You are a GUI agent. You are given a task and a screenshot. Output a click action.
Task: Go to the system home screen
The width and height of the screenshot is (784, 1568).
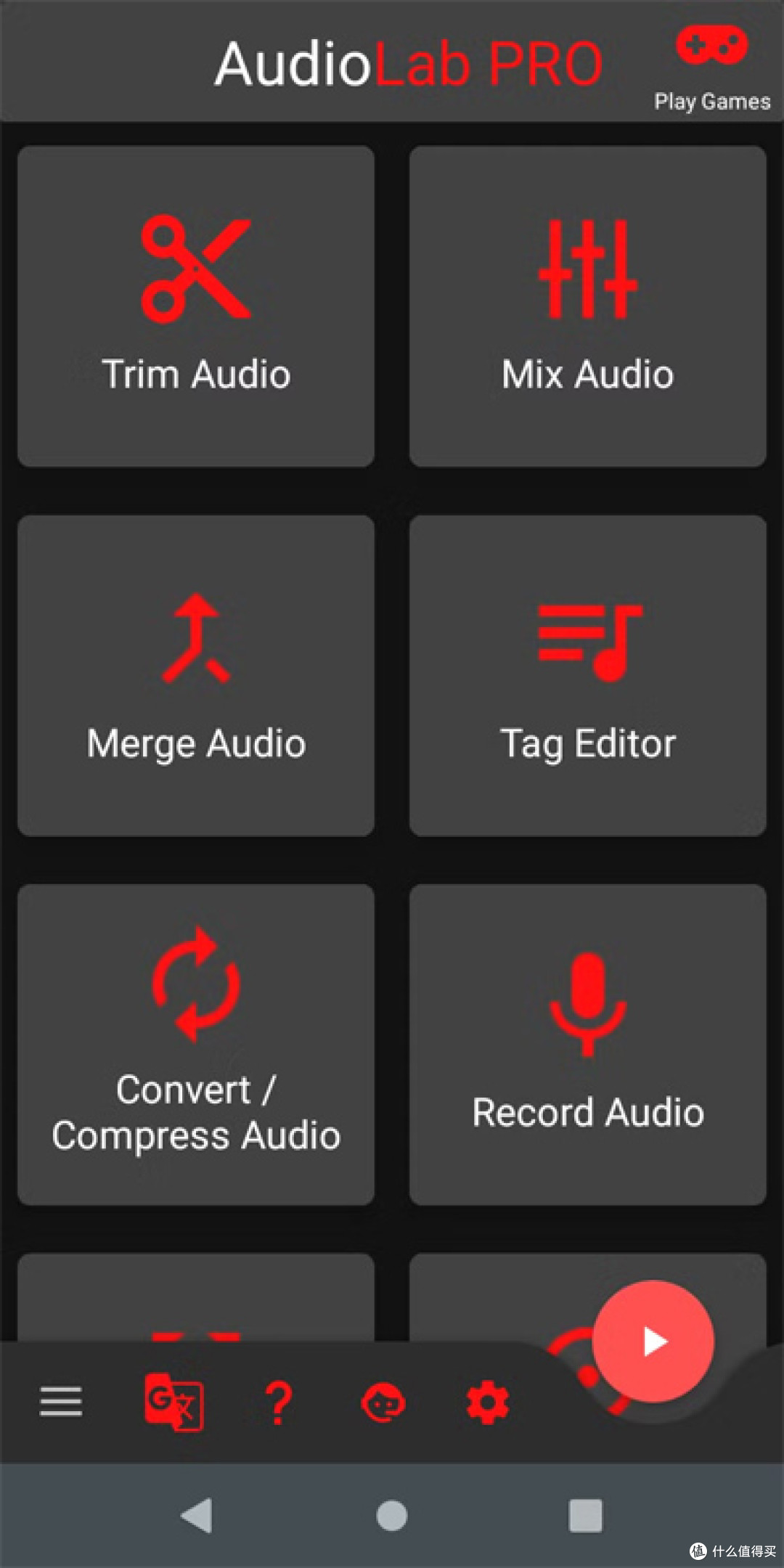[x=392, y=1516]
